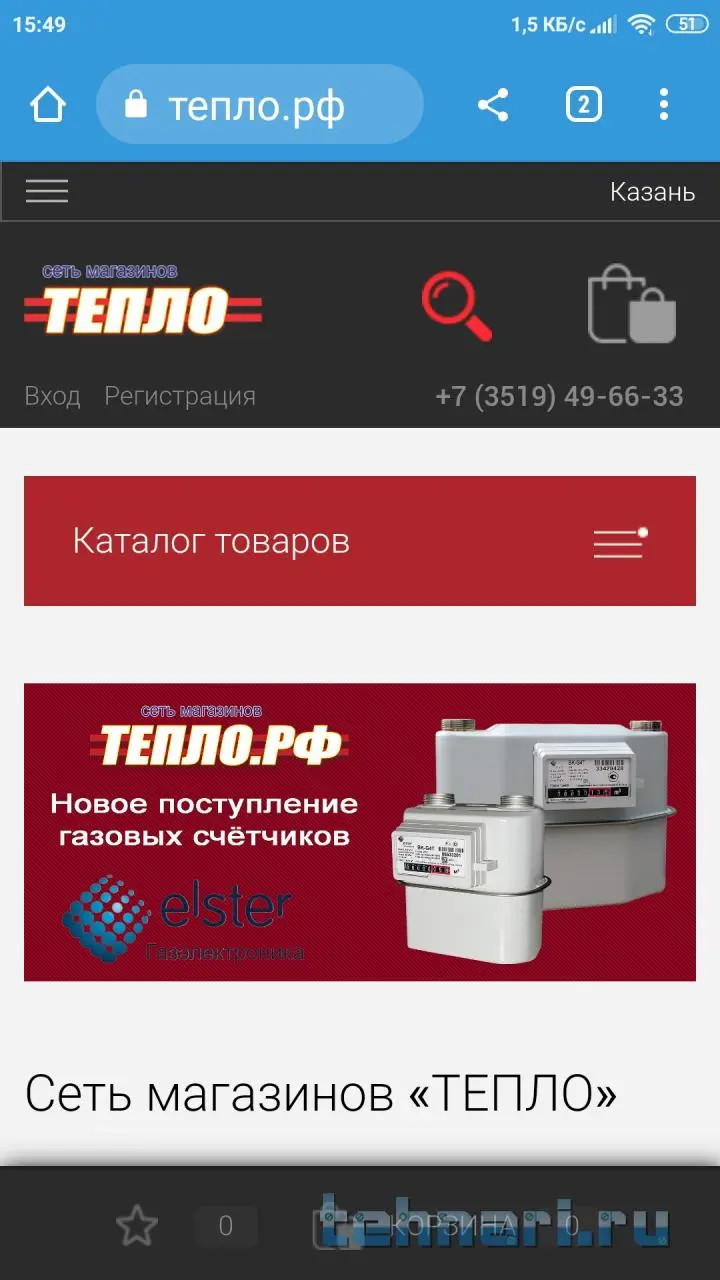The width and height of the screenshot is (720, 1280).
Task: Open the site hamburger menu
Action: tap(47, 191)
